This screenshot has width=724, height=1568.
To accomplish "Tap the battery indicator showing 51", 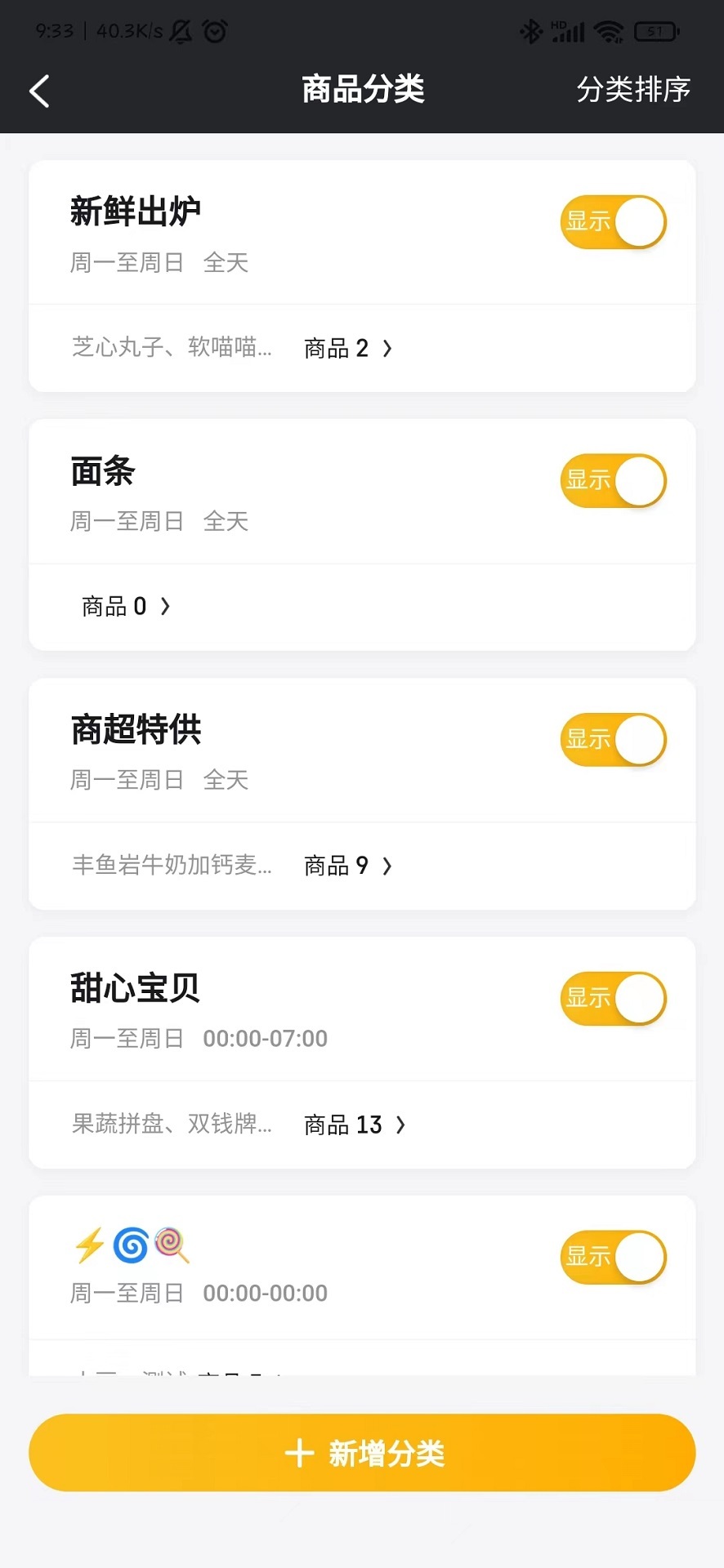I will click(654, 29).
